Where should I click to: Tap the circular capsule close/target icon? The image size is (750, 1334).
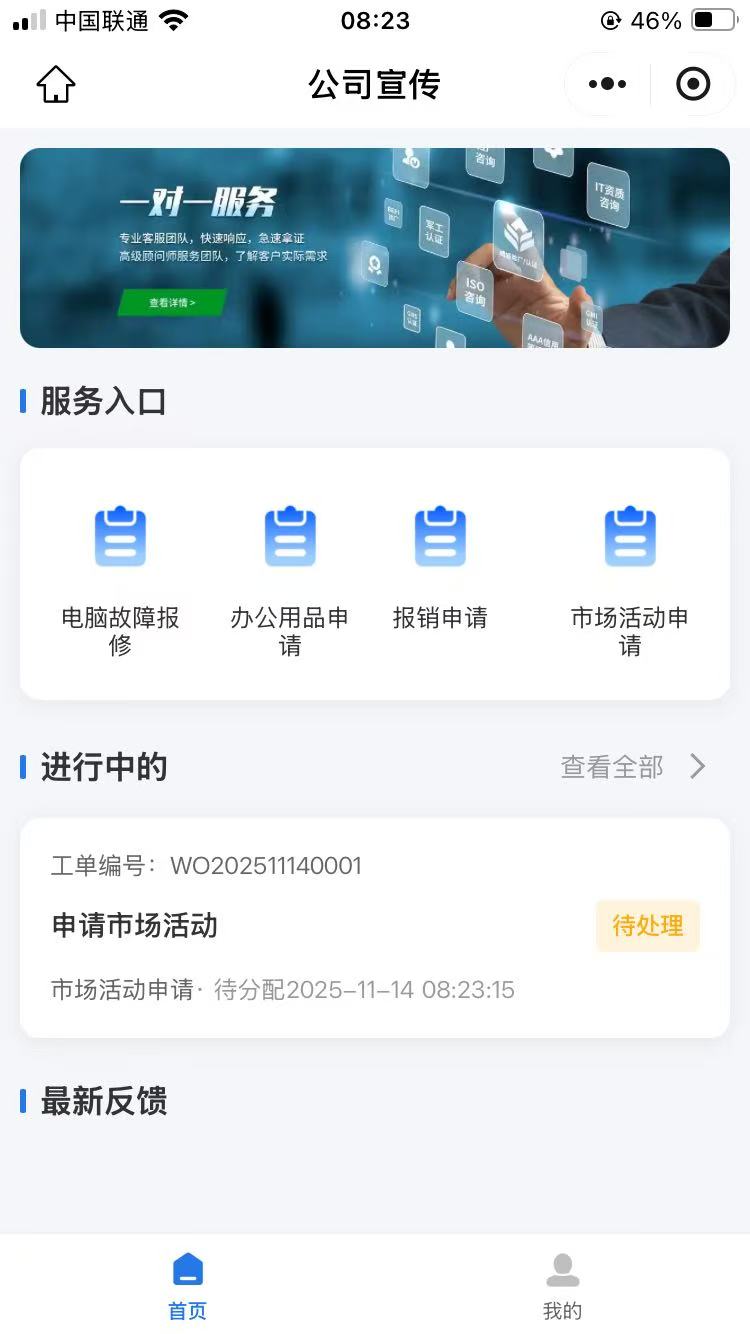coord(694,84)
